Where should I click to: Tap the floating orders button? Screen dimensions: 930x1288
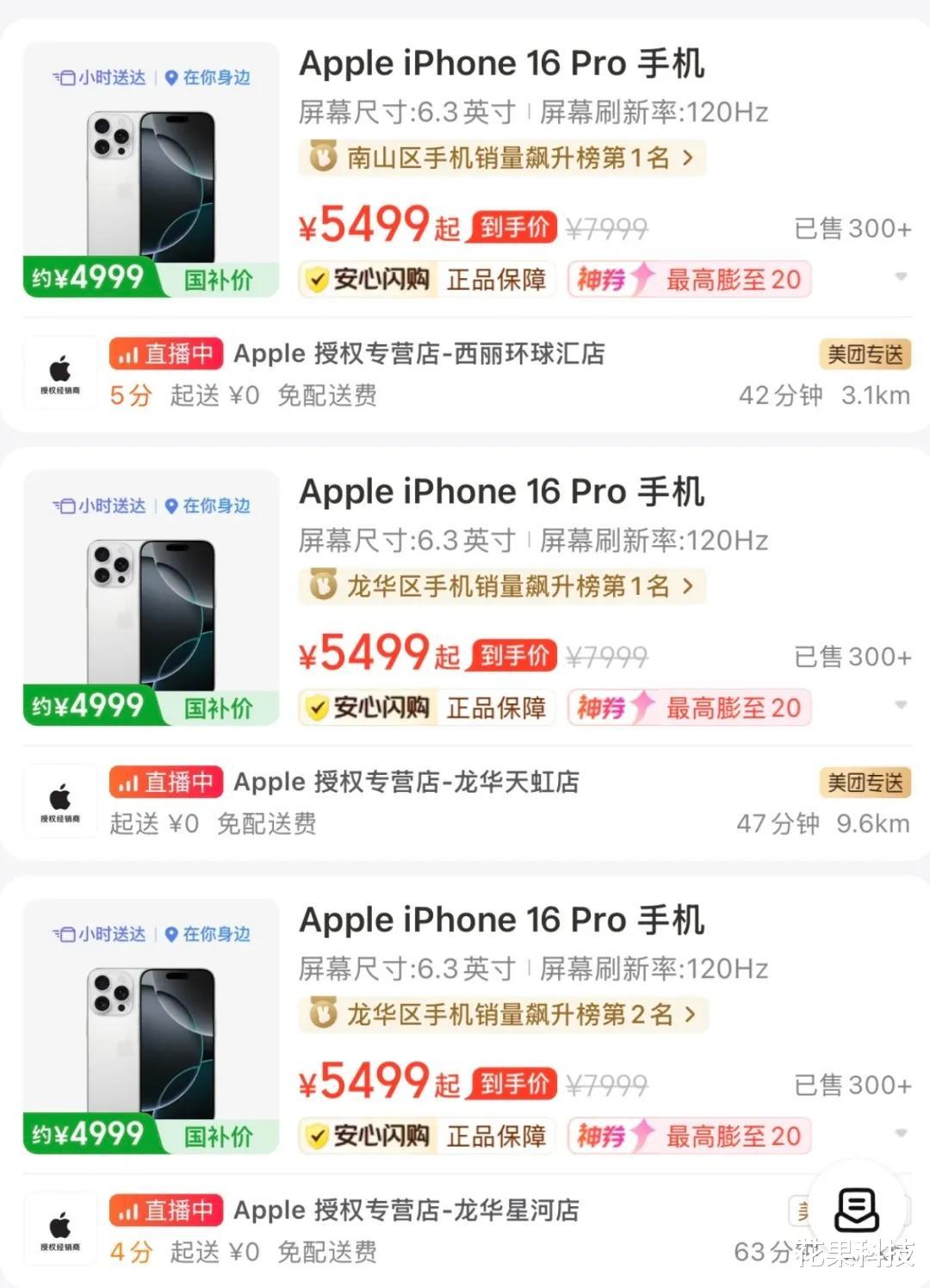click(x=857, y=1211)
